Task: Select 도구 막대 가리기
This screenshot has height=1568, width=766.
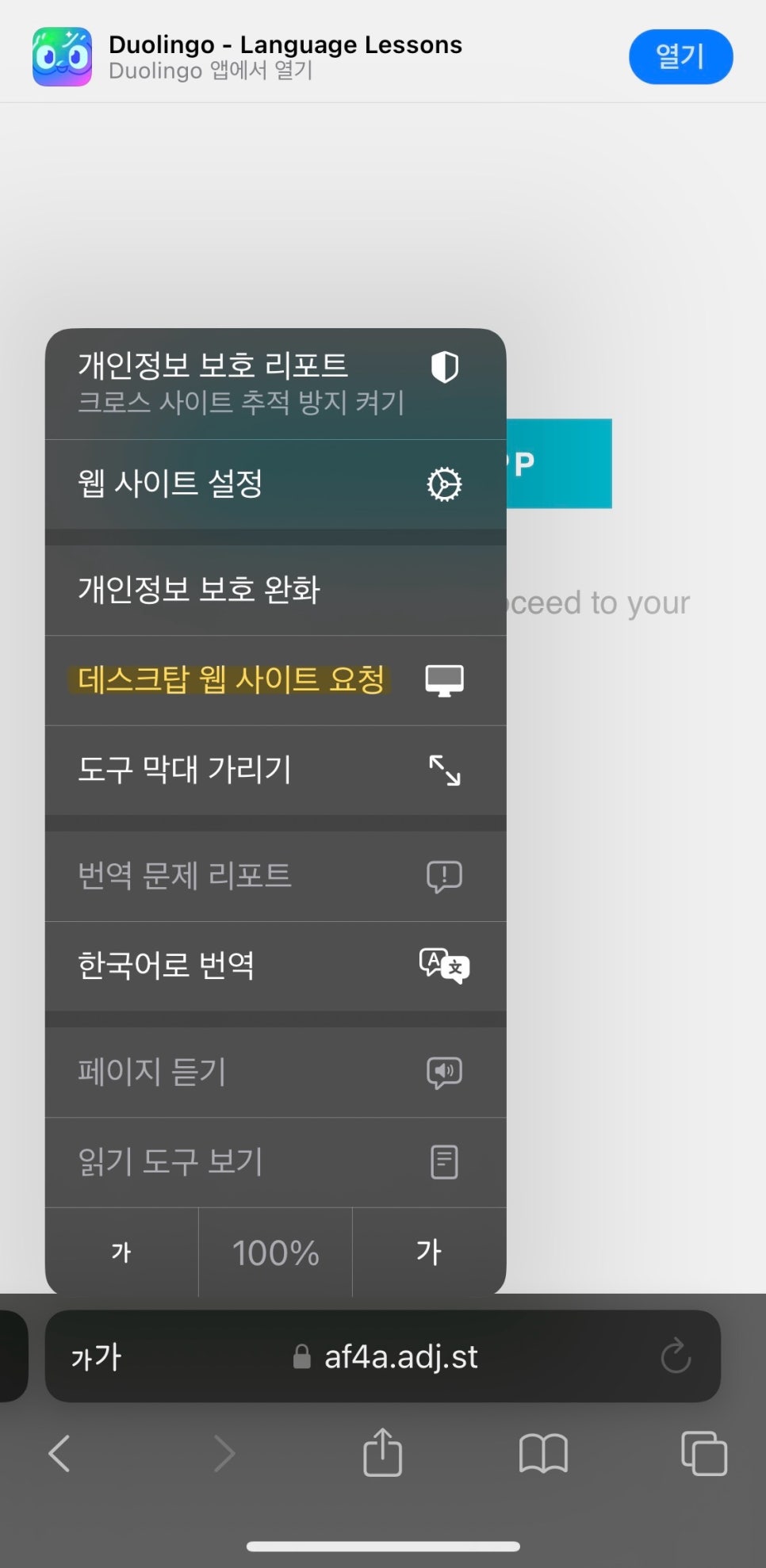Action: pyautogui.click(x=275, y=770)
